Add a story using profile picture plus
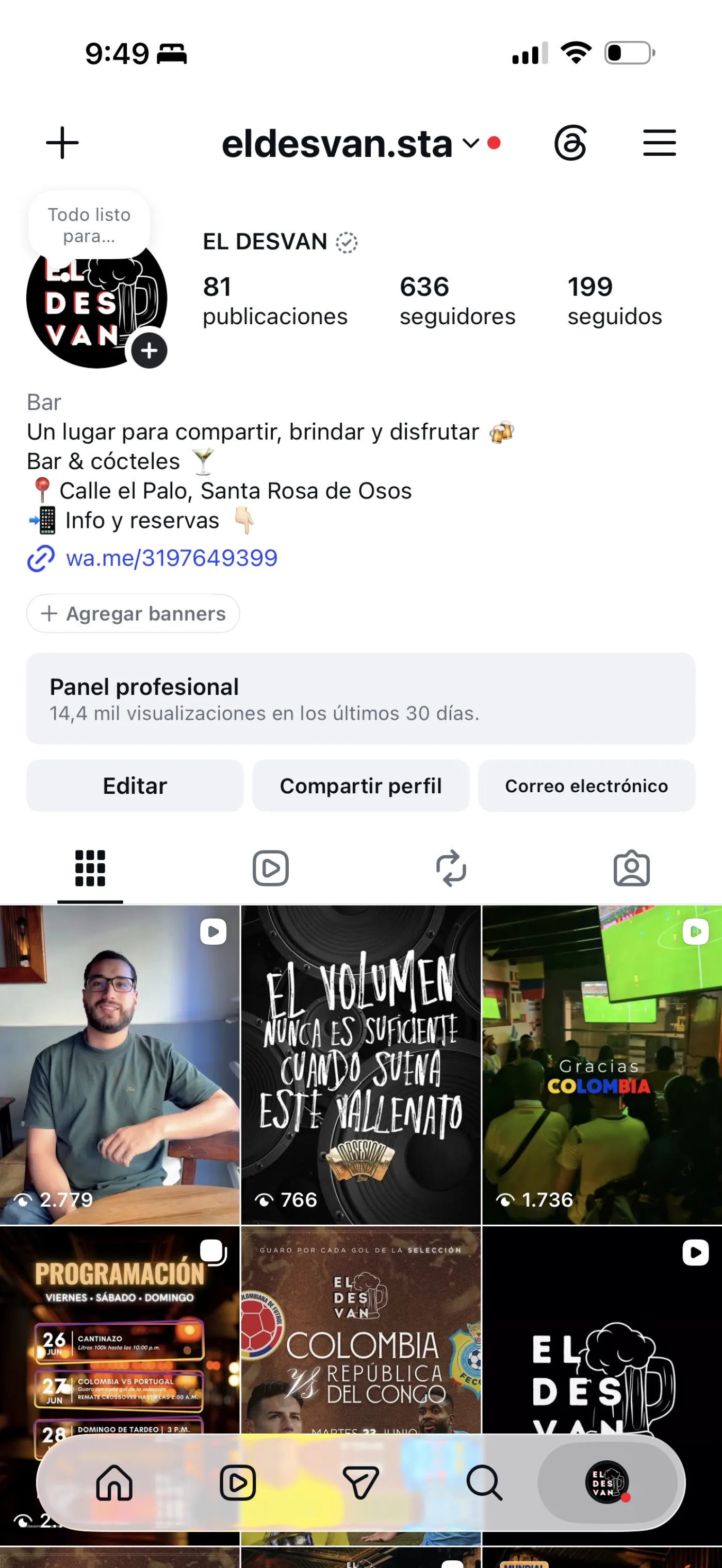Screen dimensions: 722x1568 (x=149, y=350)
